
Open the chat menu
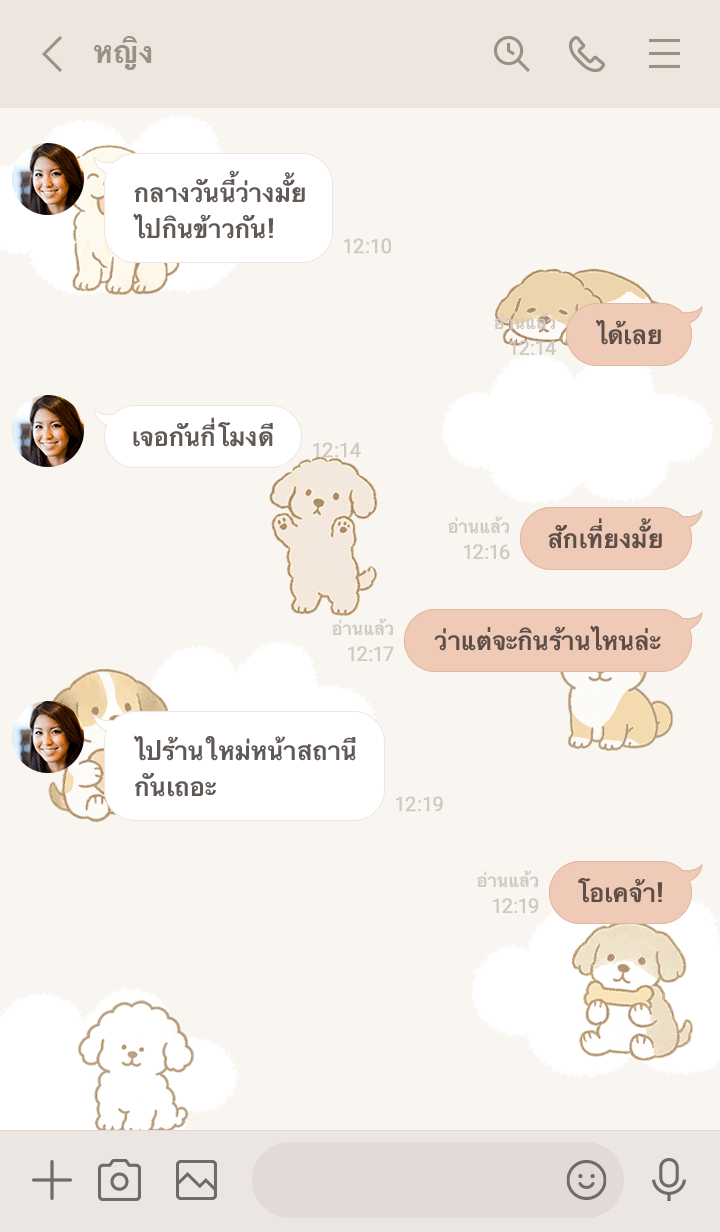(x=664, y=54)
